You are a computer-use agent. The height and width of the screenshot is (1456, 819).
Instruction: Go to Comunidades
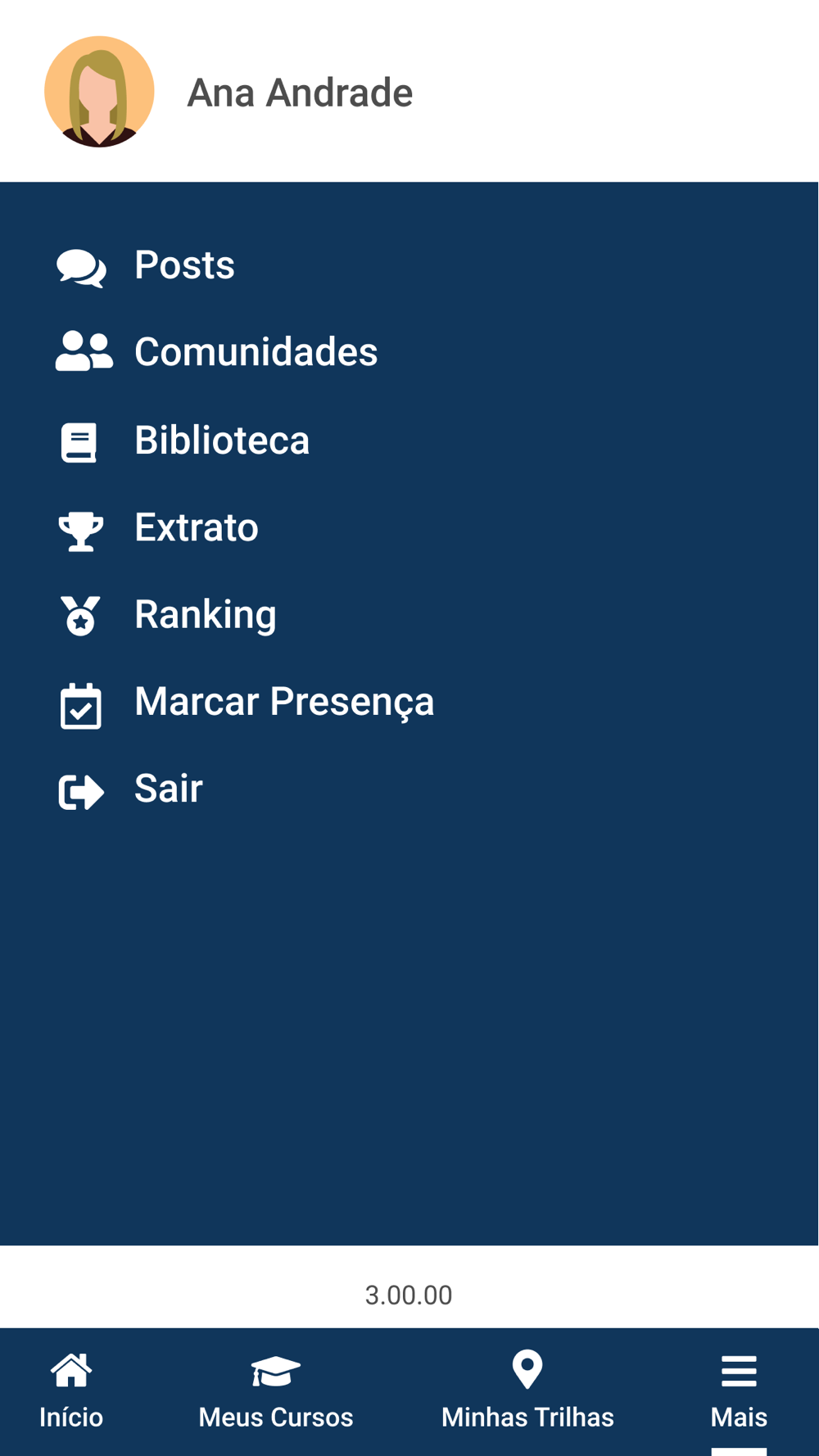tap(256, 352)
